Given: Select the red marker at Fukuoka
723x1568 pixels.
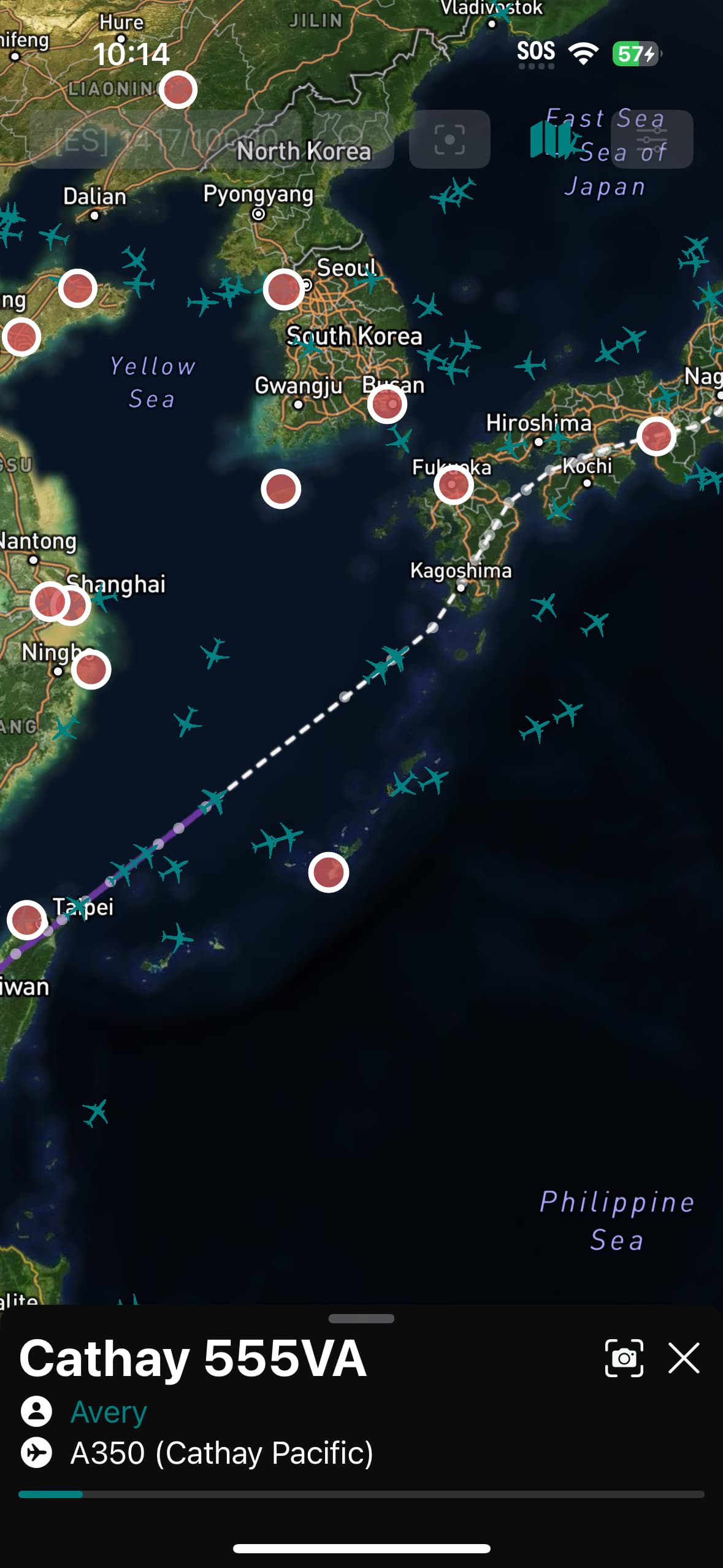Looking at the screenshot, I should pos(453,485).
